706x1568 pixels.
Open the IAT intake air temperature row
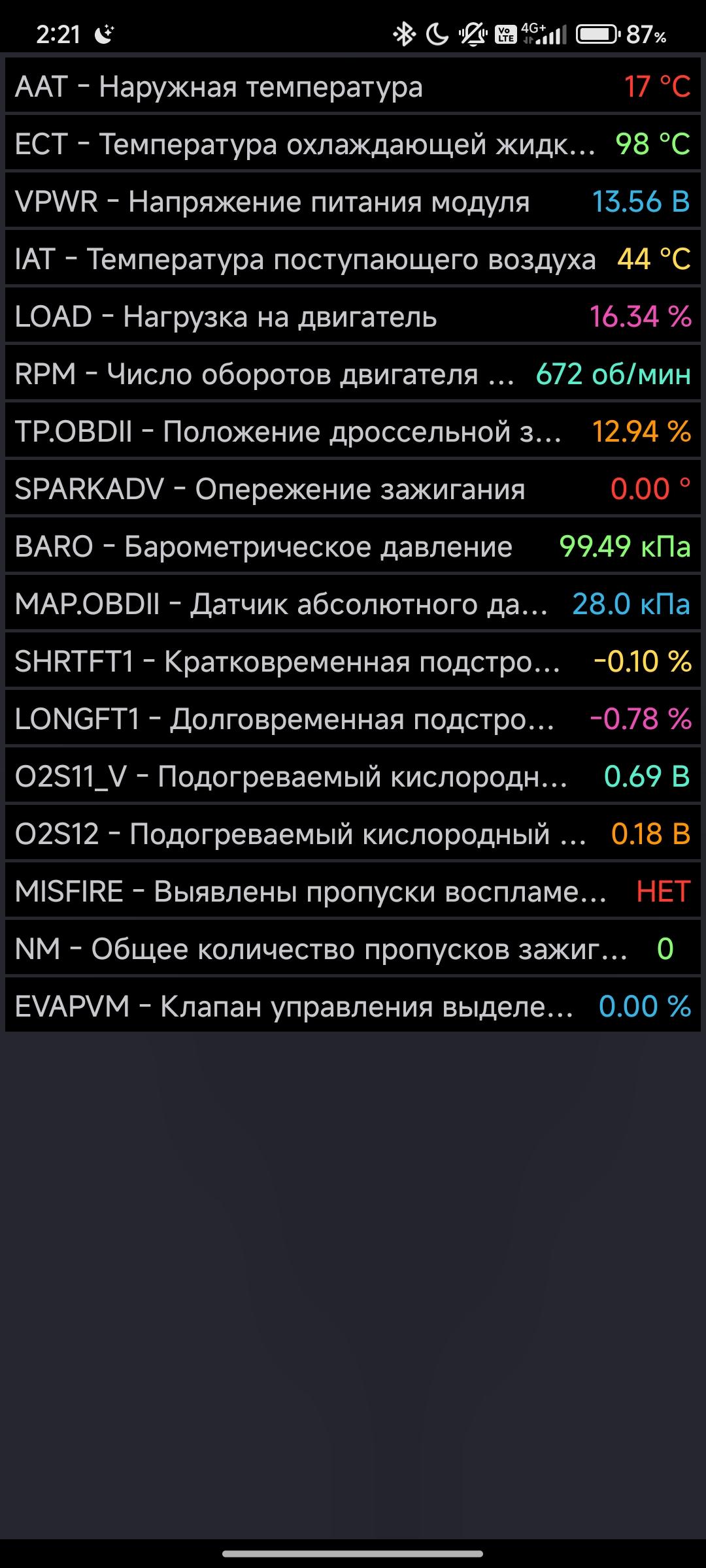point(353,259)
